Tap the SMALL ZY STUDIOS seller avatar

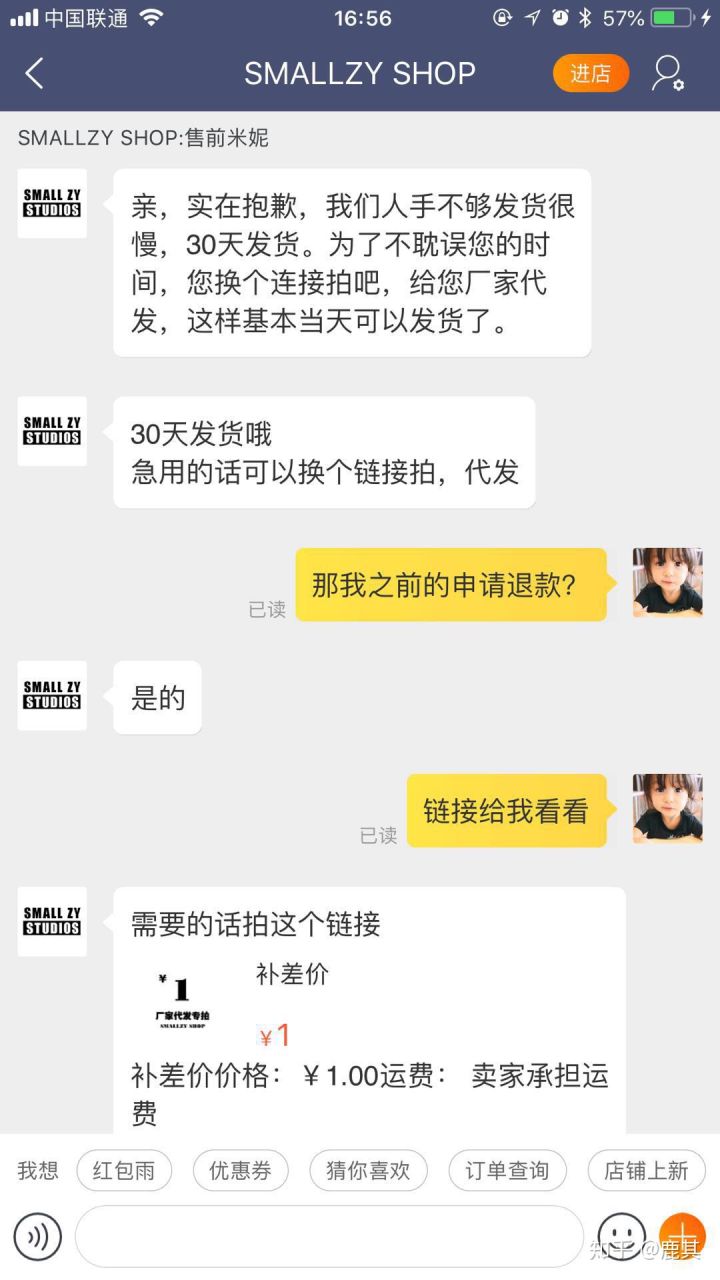(x=52, y=203)
